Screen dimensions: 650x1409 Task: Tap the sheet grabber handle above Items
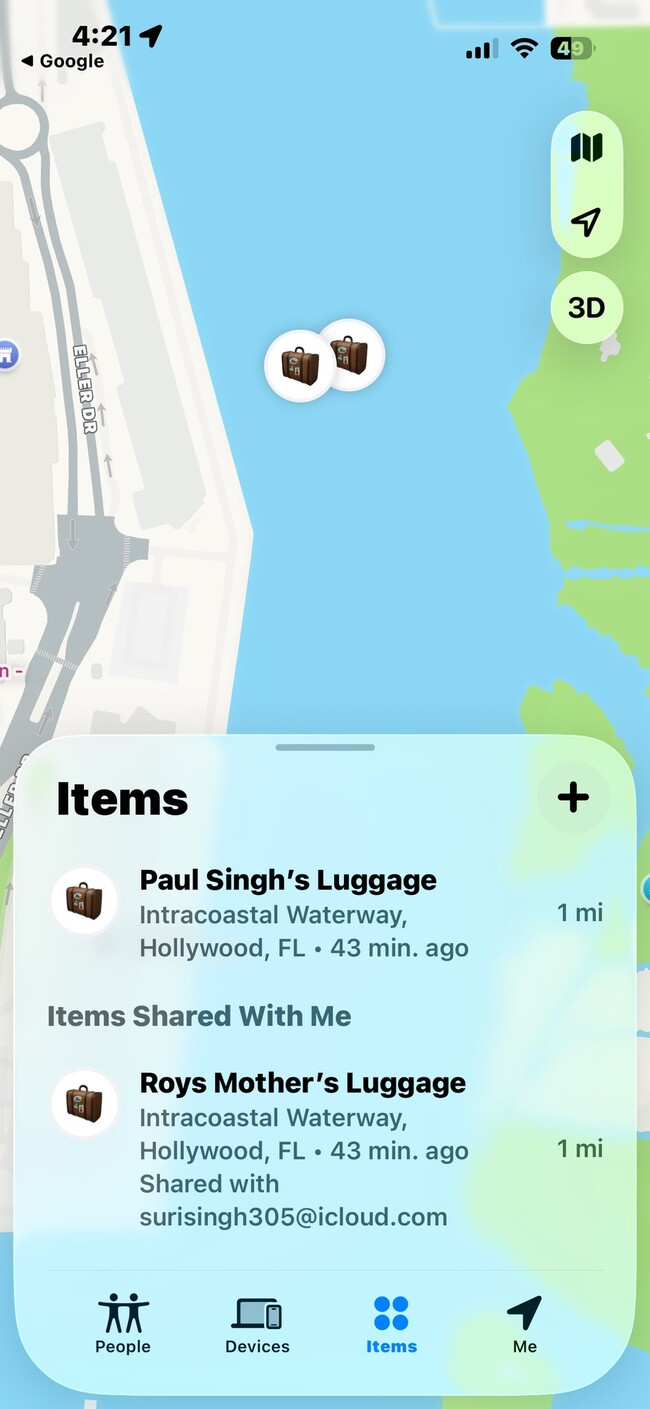(x=325, y=747)
